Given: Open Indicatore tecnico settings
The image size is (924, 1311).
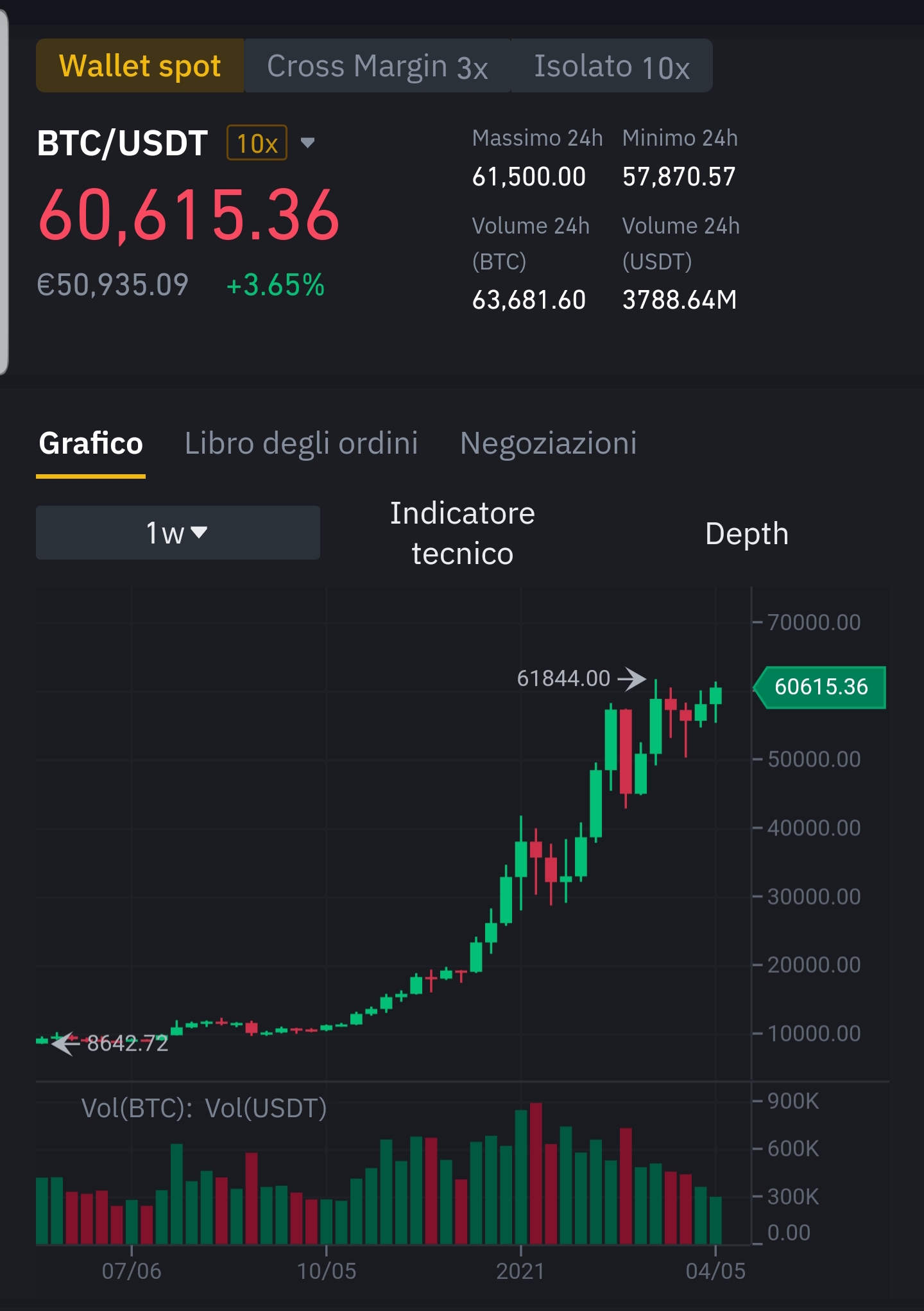Looking at the screenshot, I should 462,533.
